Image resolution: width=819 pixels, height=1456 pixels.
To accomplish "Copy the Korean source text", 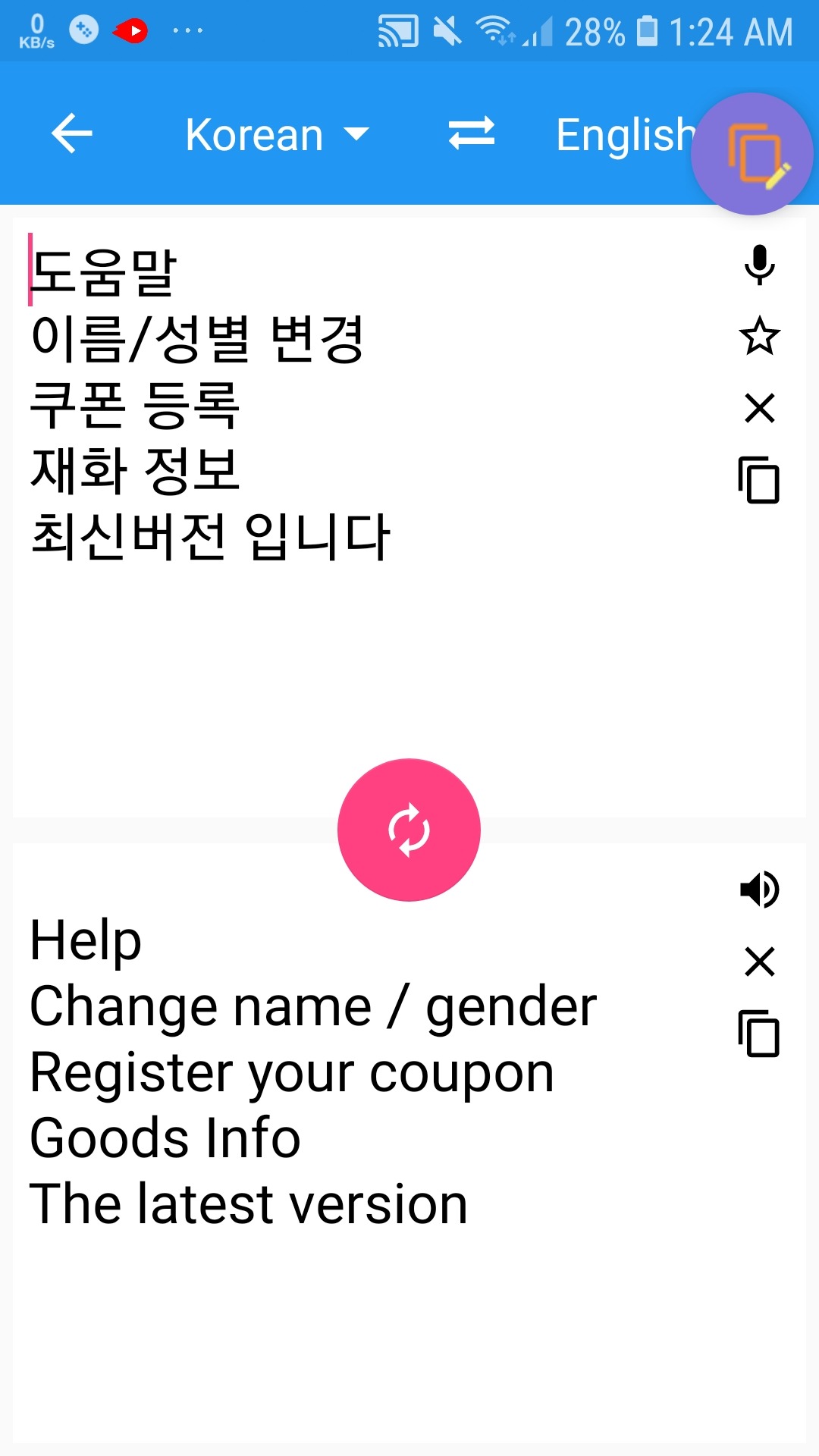I will coord(759,480).
